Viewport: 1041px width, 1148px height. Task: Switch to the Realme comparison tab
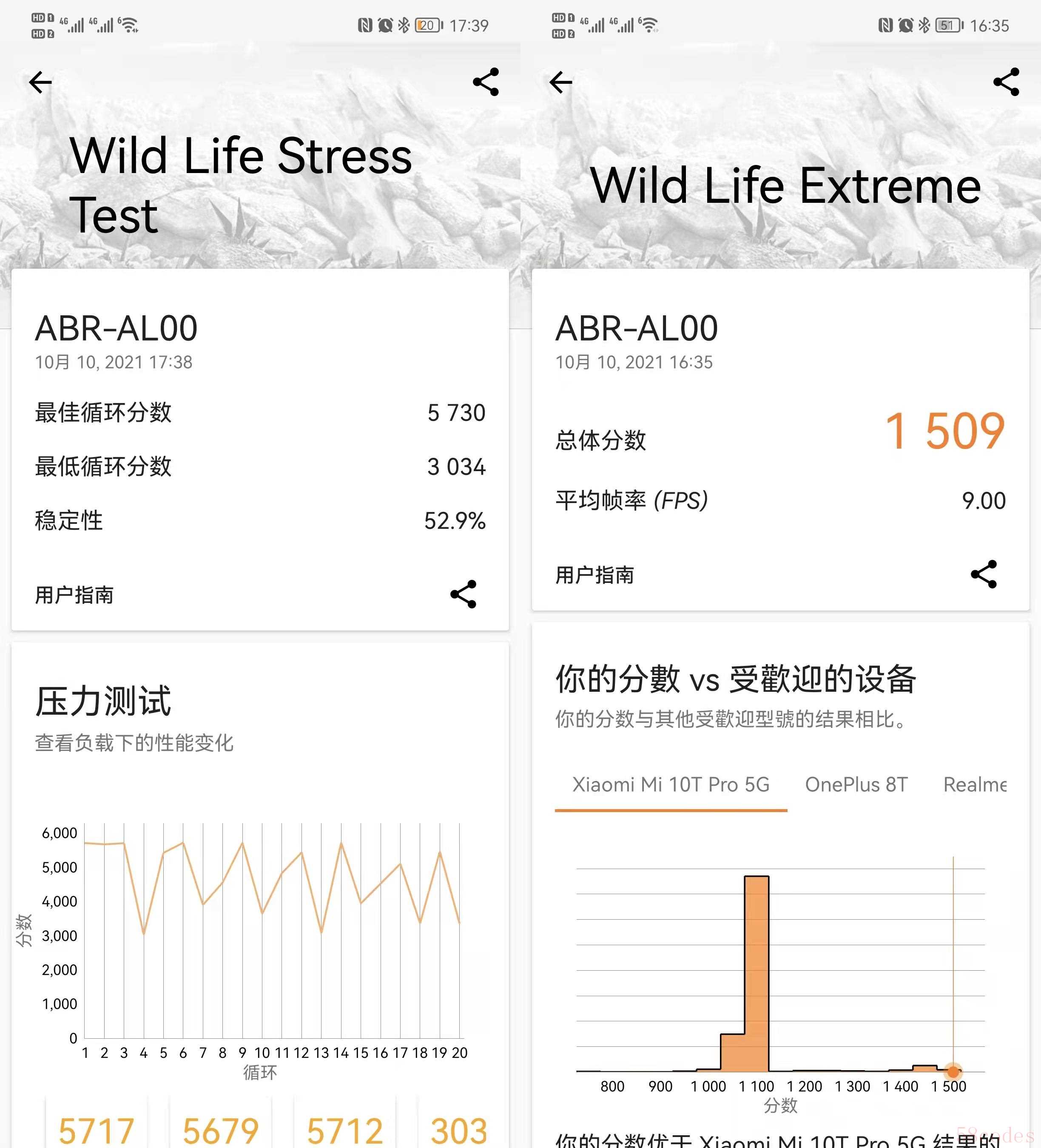(x=974, y=785)
